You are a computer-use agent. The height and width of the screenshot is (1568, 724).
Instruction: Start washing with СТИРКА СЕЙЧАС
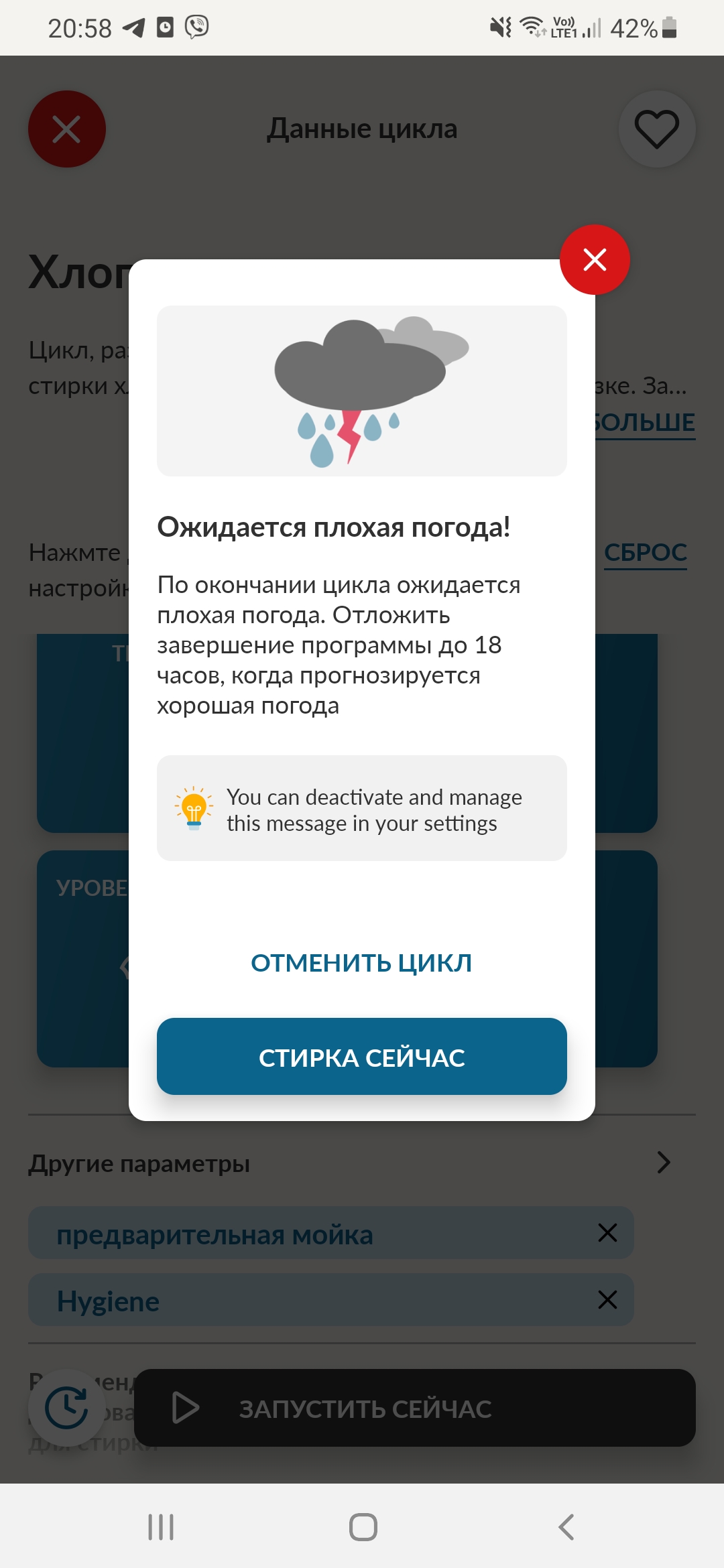point(361,1057)
